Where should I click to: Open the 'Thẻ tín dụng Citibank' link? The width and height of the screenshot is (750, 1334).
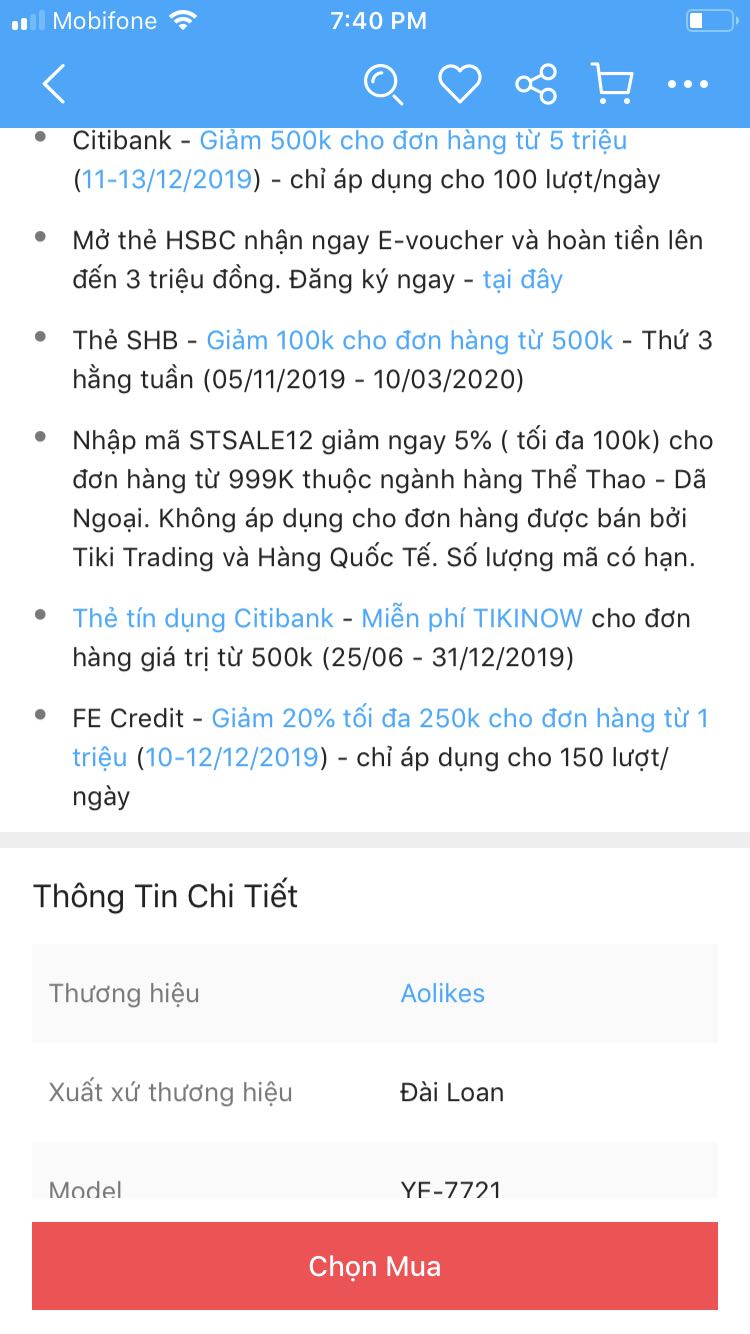coord(202,617)
